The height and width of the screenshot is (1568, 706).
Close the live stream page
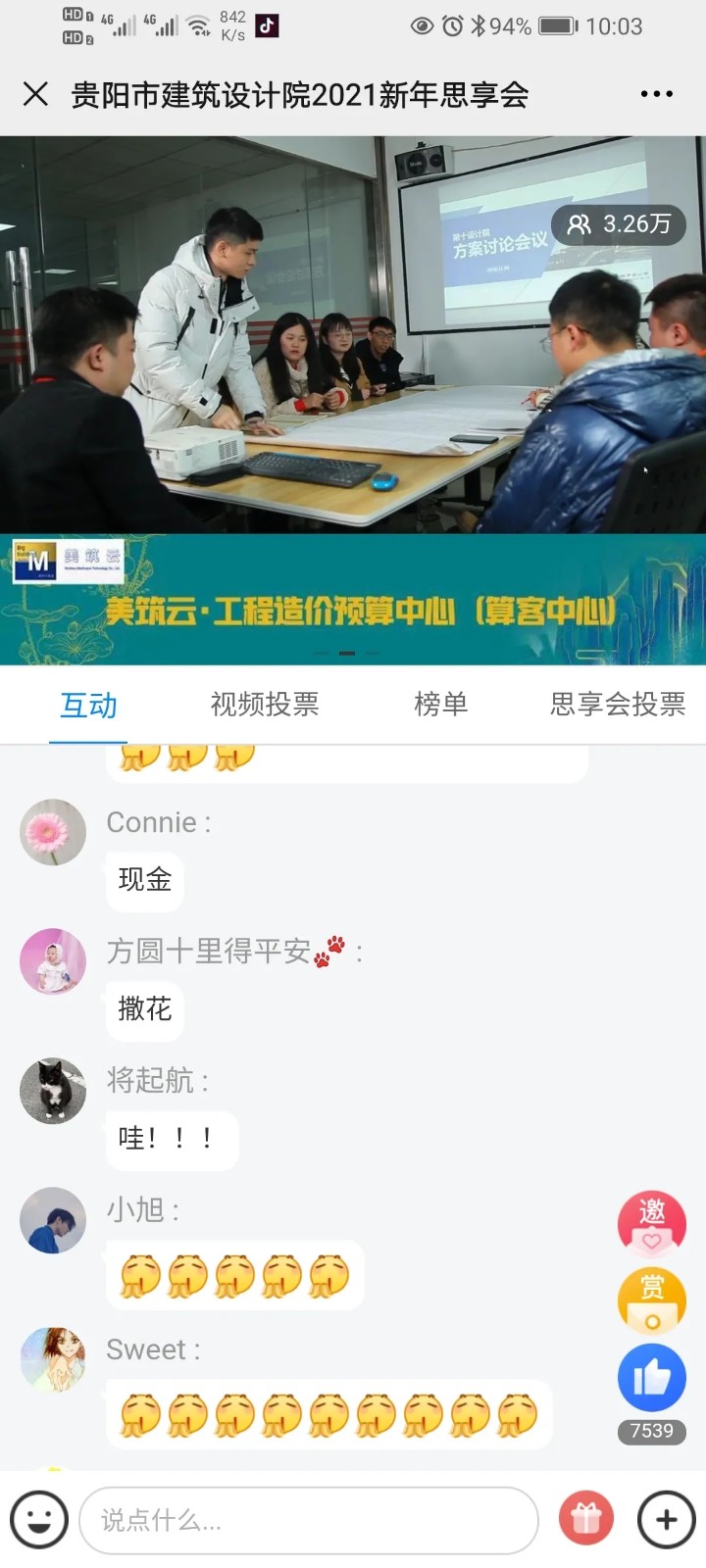[x=35, y=94]
